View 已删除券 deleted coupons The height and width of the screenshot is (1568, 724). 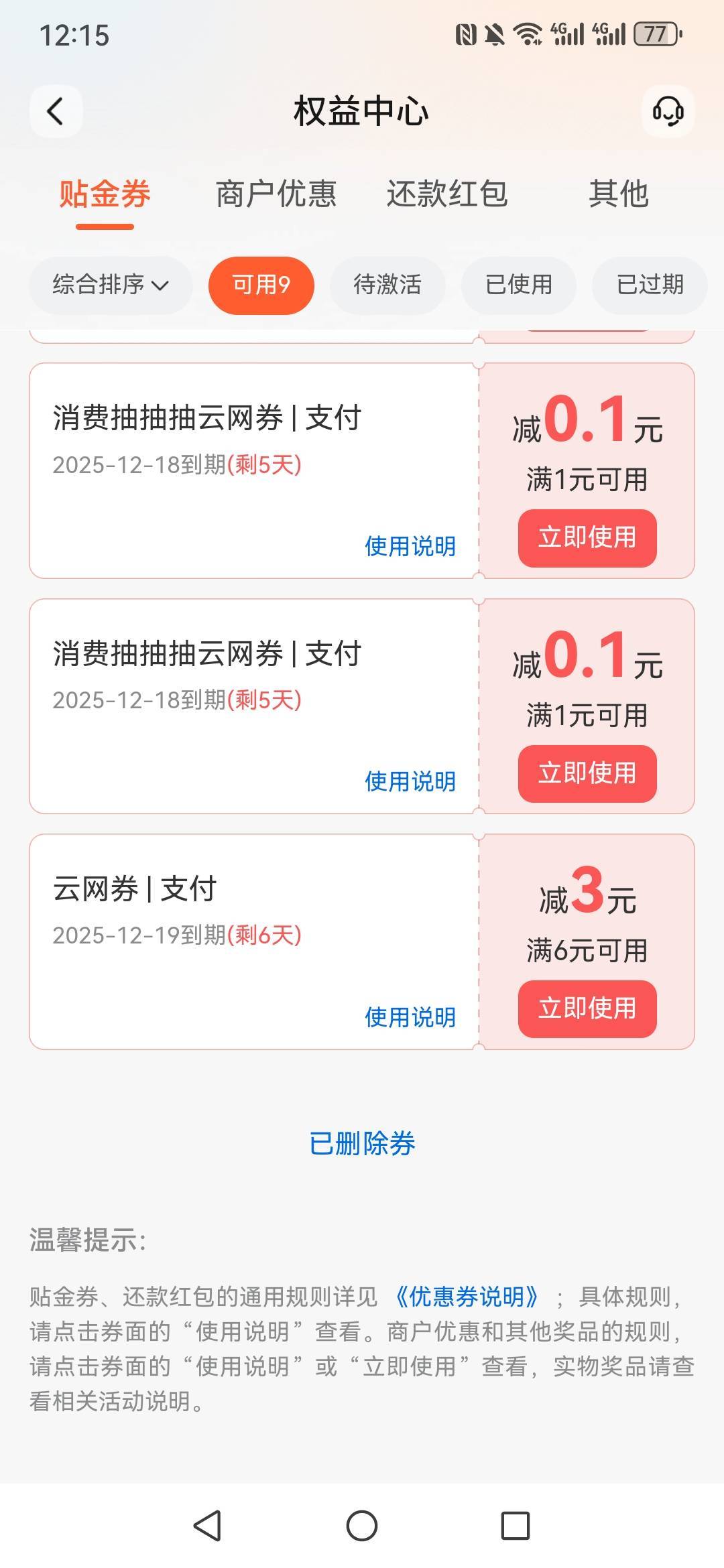coord(362,1143)
